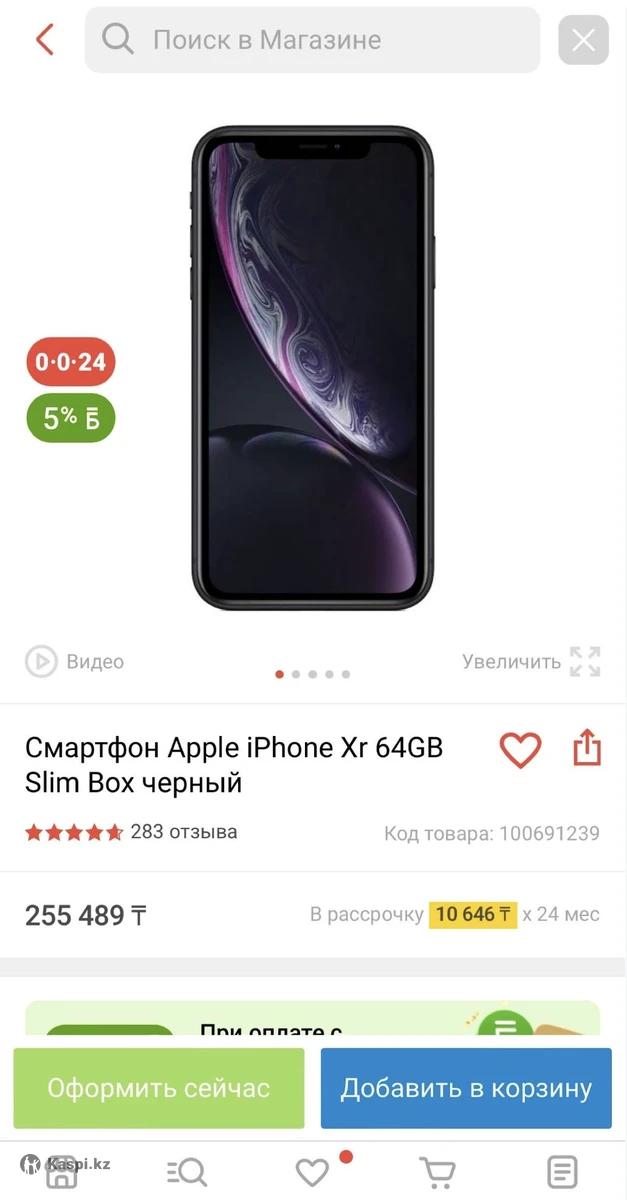Go back using the red arrow
Screen dimensions: 627x1200
pos(44,40)
